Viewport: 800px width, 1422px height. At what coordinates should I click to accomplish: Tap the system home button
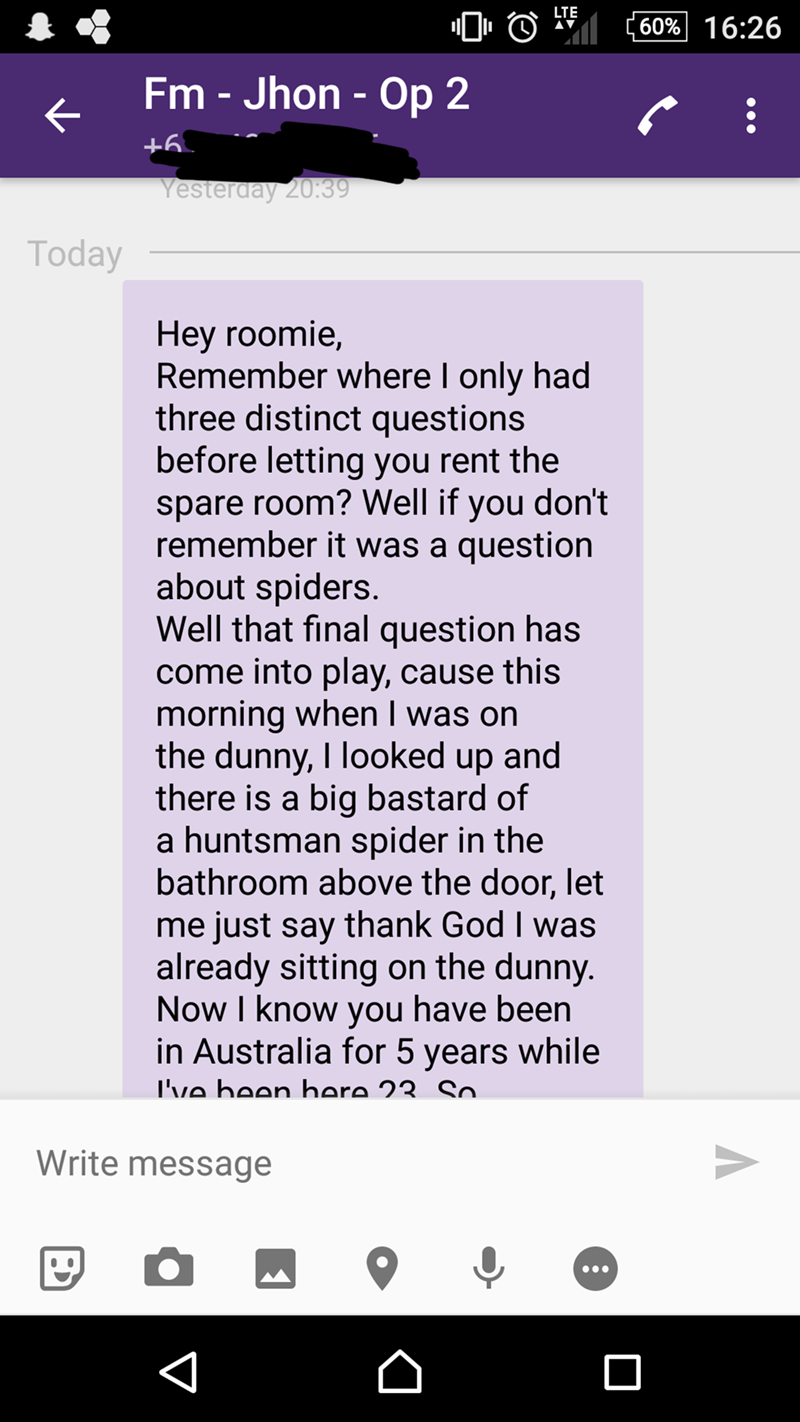click(x=400, y=1372)
